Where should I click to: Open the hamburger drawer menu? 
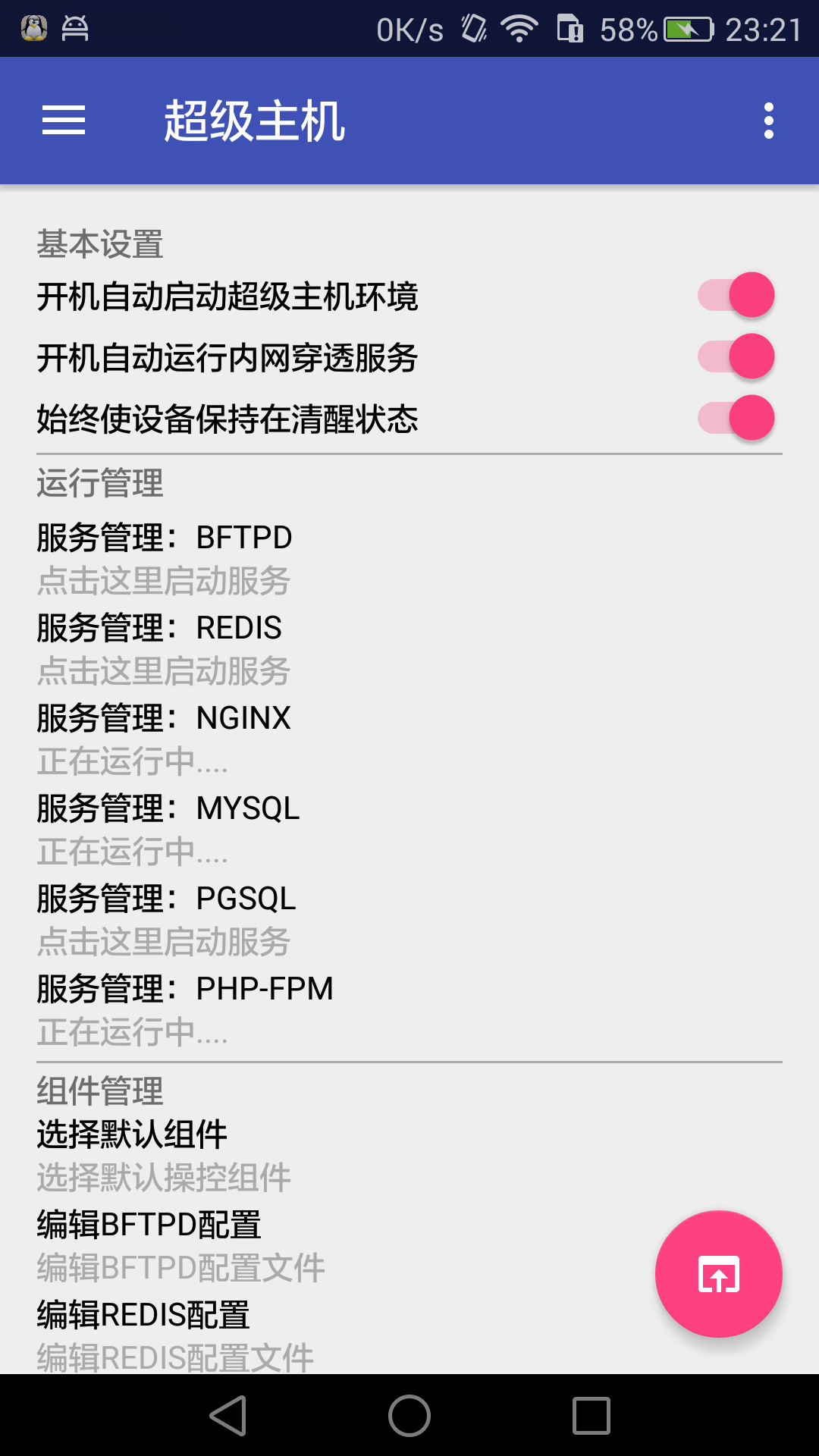click(64, 121)
